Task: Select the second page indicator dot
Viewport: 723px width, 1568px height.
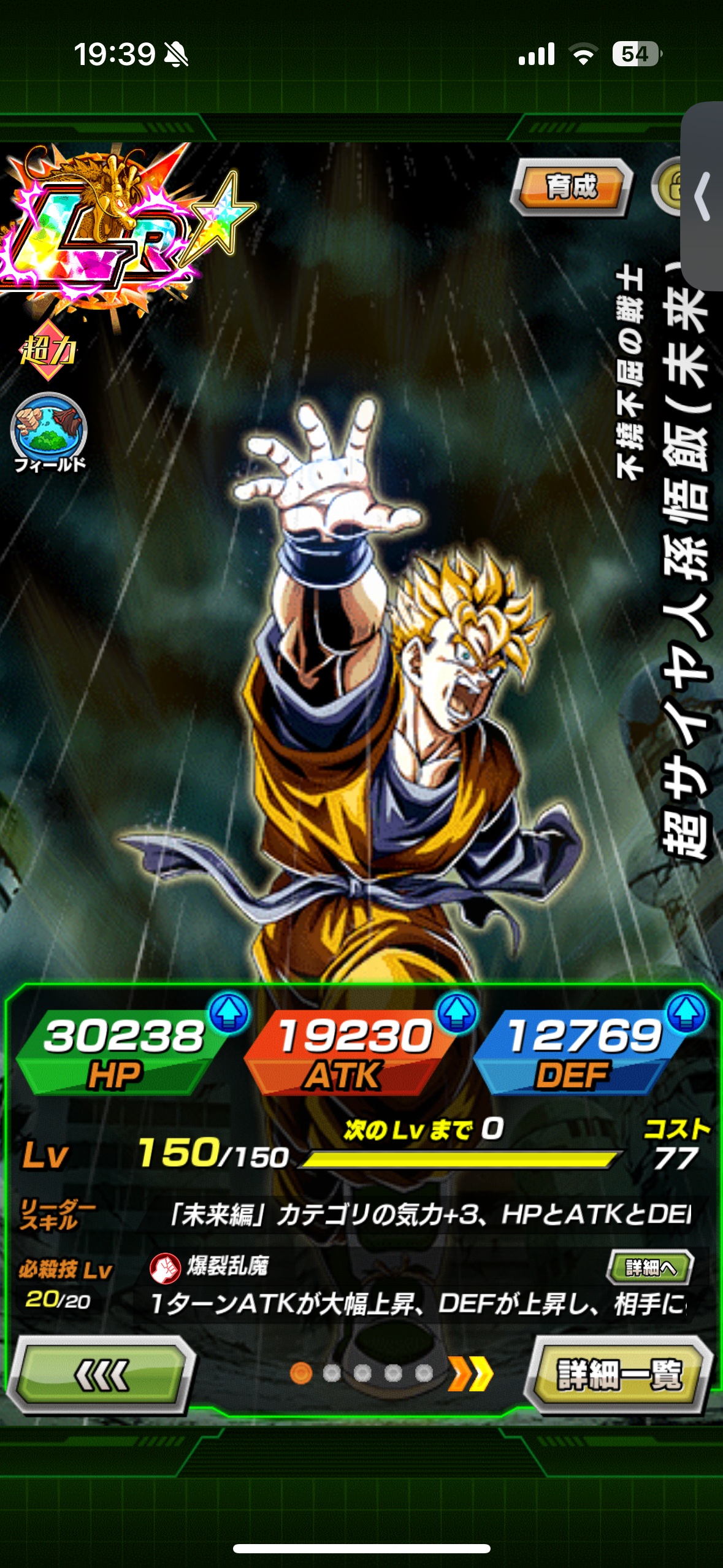Action: pos(332,1374)
